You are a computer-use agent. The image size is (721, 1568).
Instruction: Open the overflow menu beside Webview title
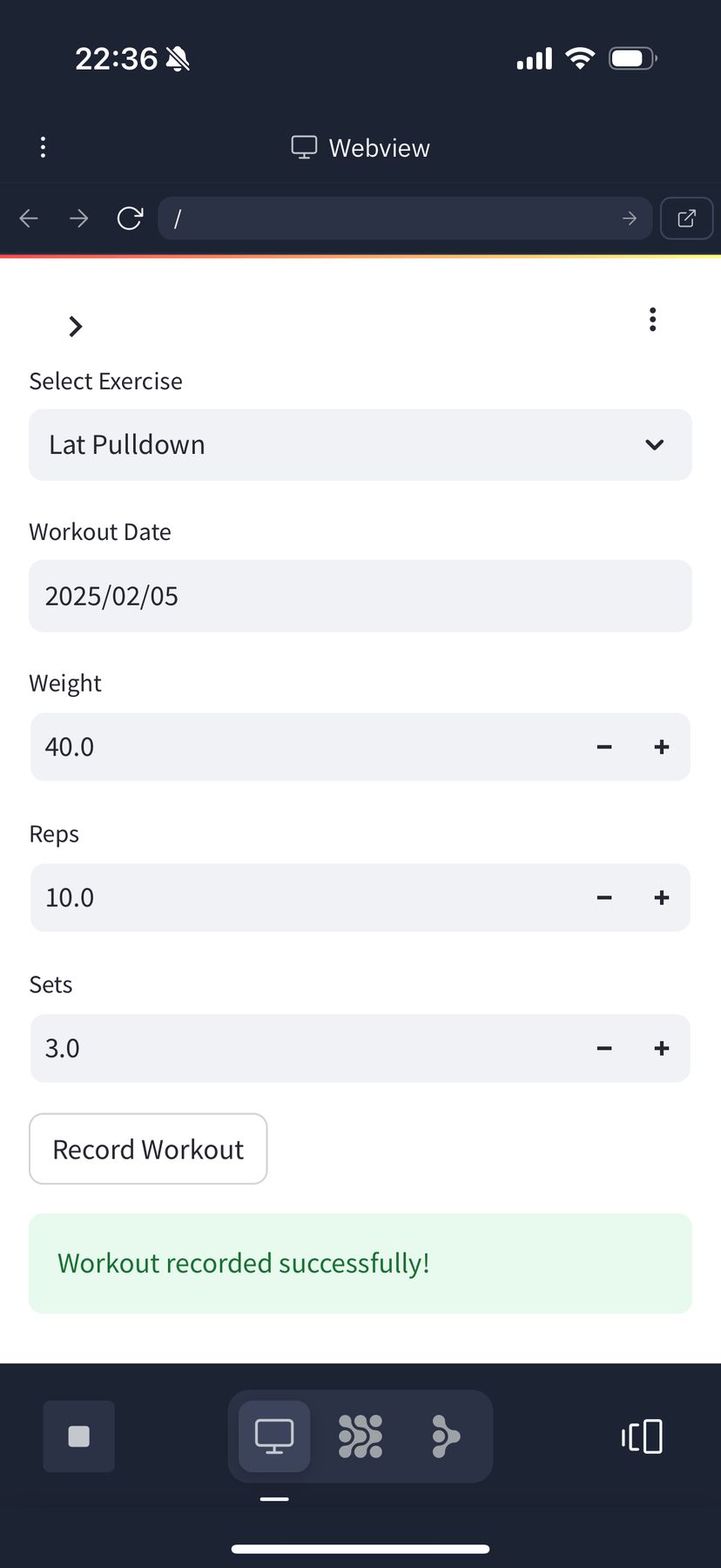click(x=43, y=147)
